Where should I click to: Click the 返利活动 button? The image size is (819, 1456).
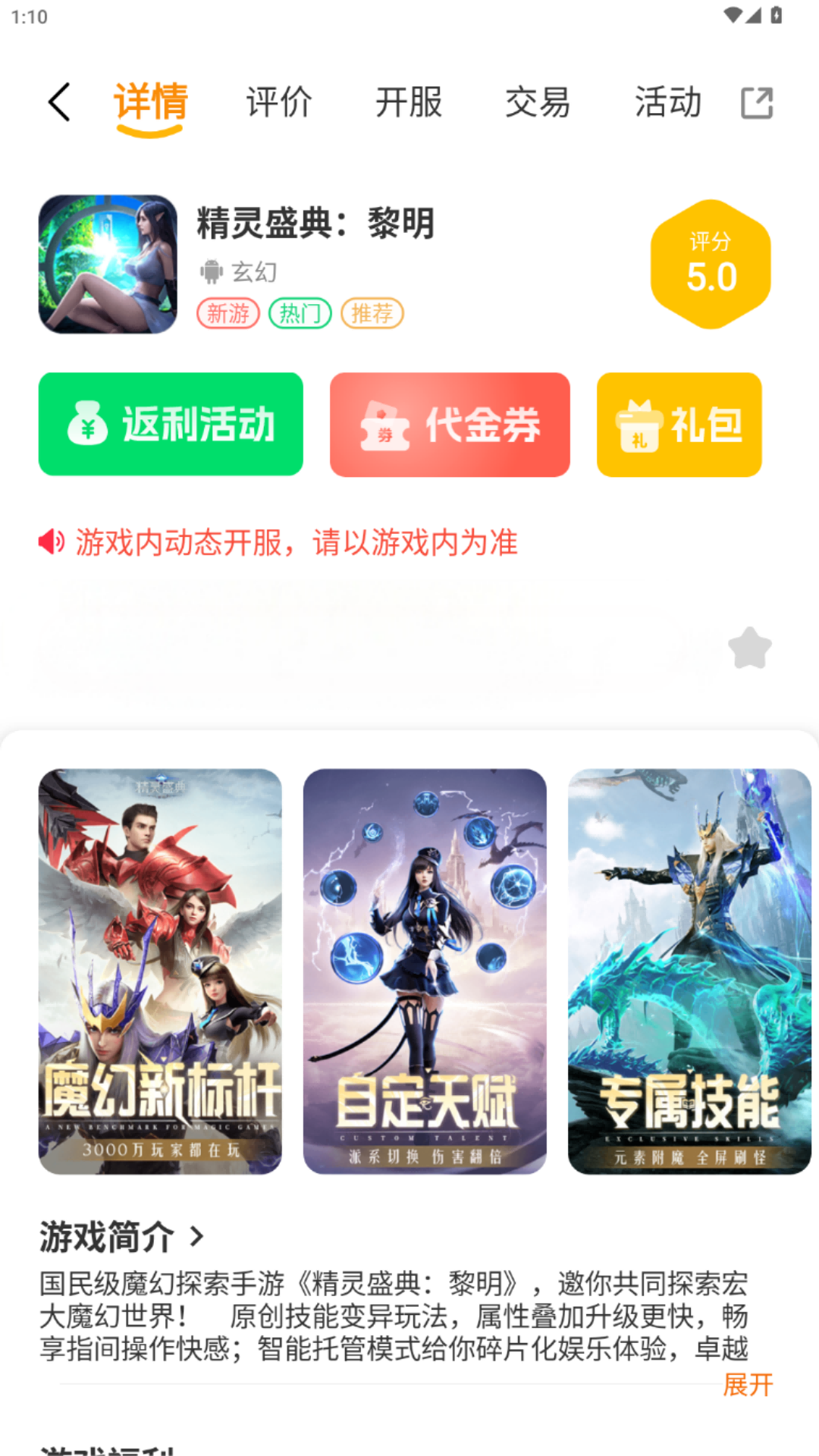point(170,423)
